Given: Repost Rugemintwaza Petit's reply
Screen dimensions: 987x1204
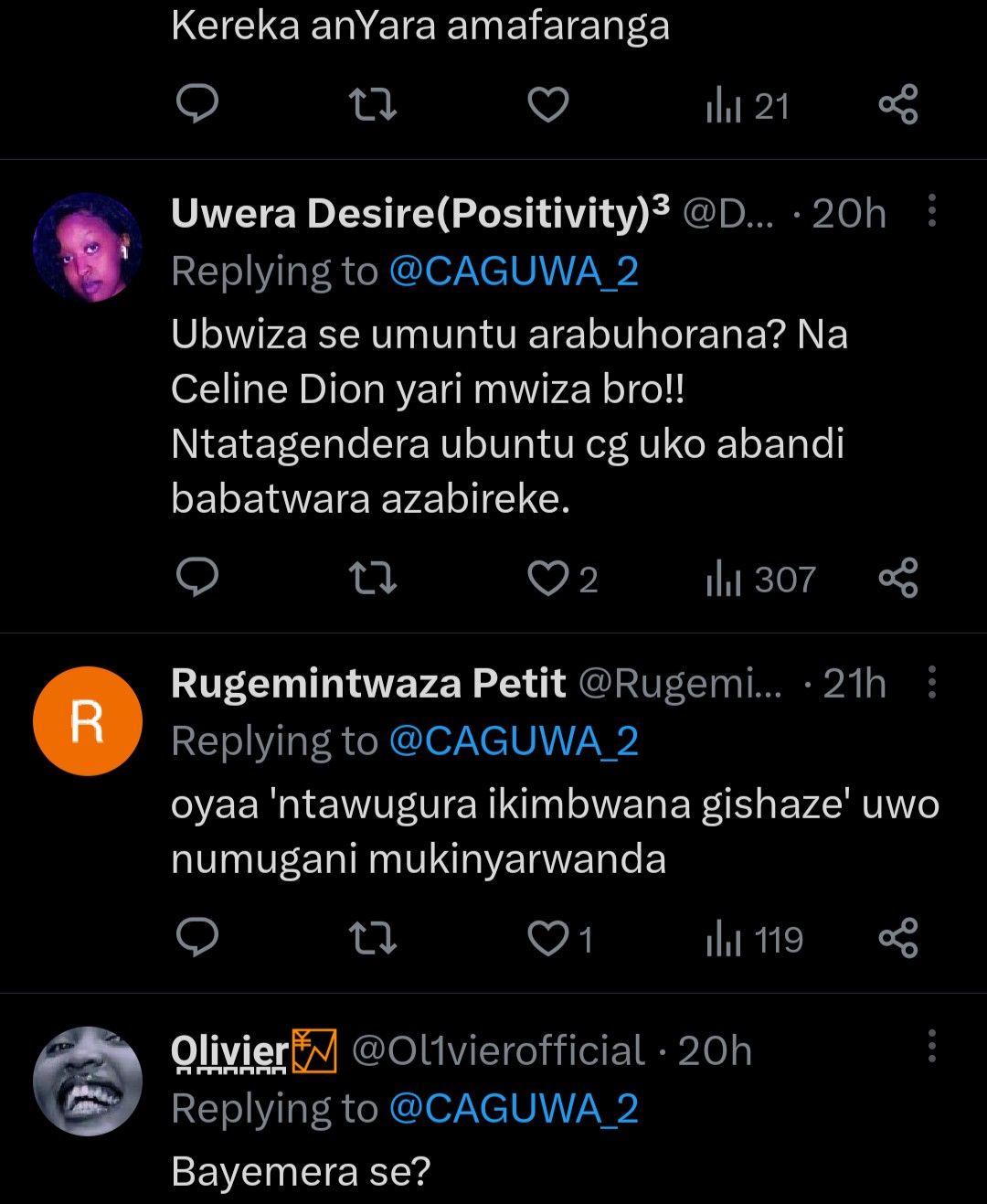Looking at the screenshot, I should pos(373,939).
